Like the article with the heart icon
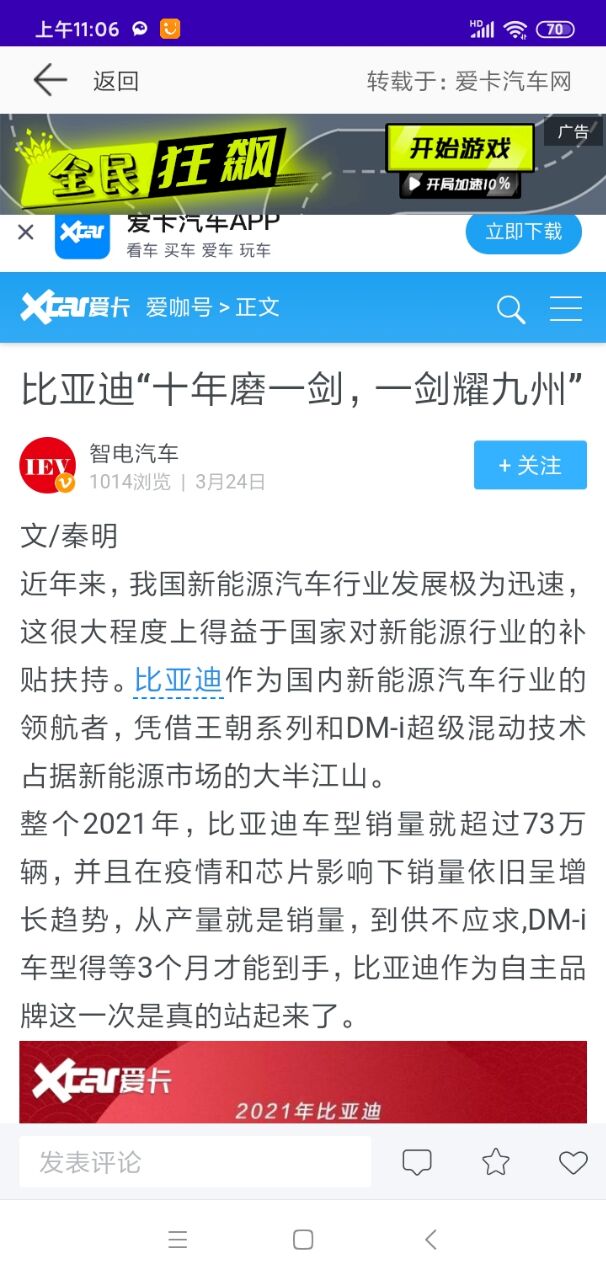606x1280 pixels. (x=573, y=1162)
